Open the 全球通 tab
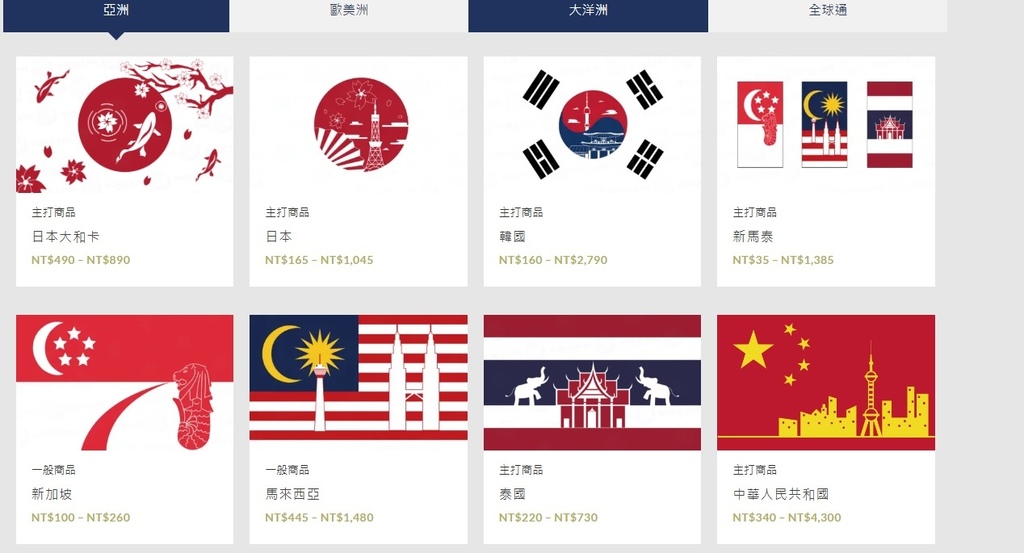The height and width of the screenshot is (553, 1024). [x=827, y=12]
